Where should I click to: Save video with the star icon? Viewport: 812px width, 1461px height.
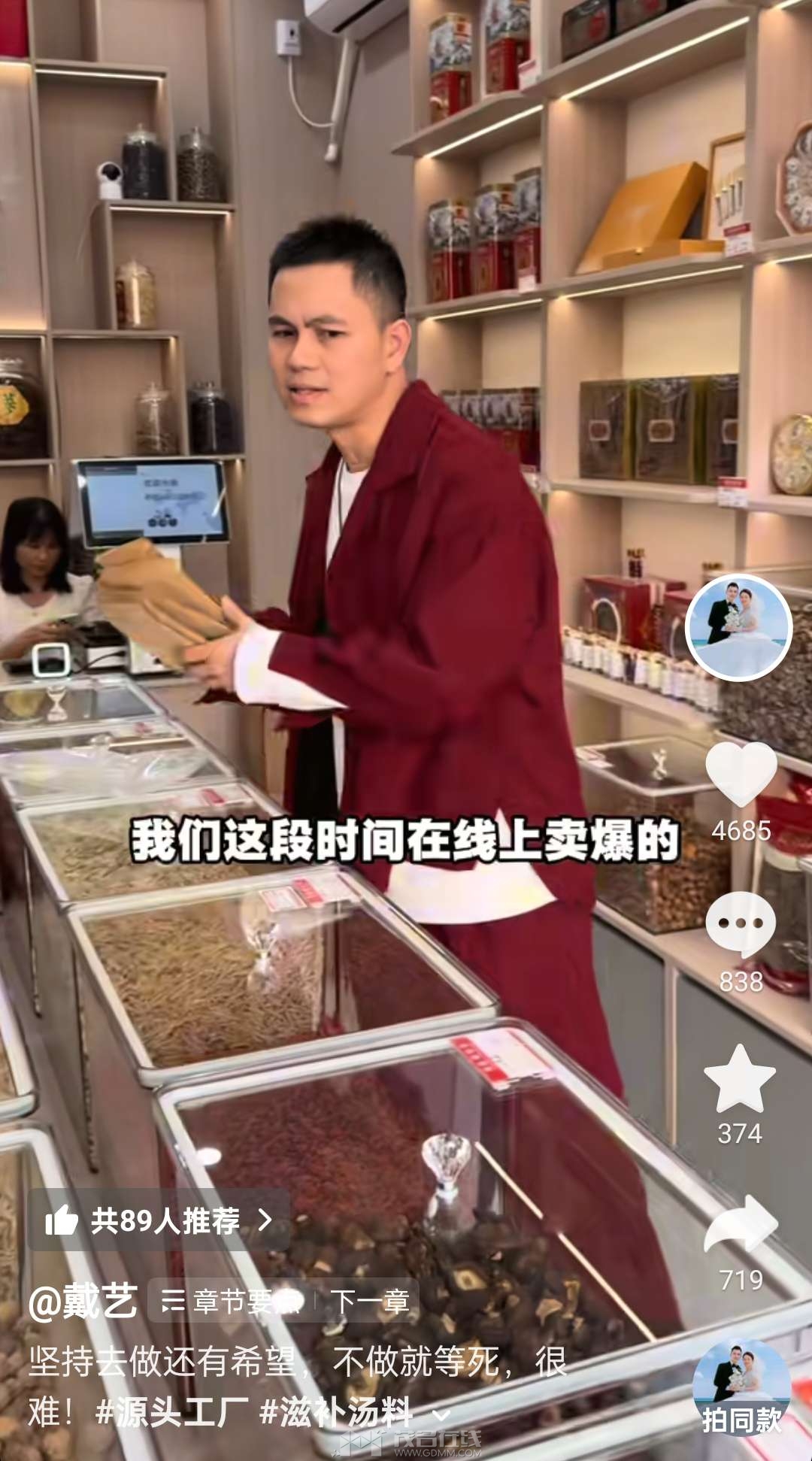740,1080
